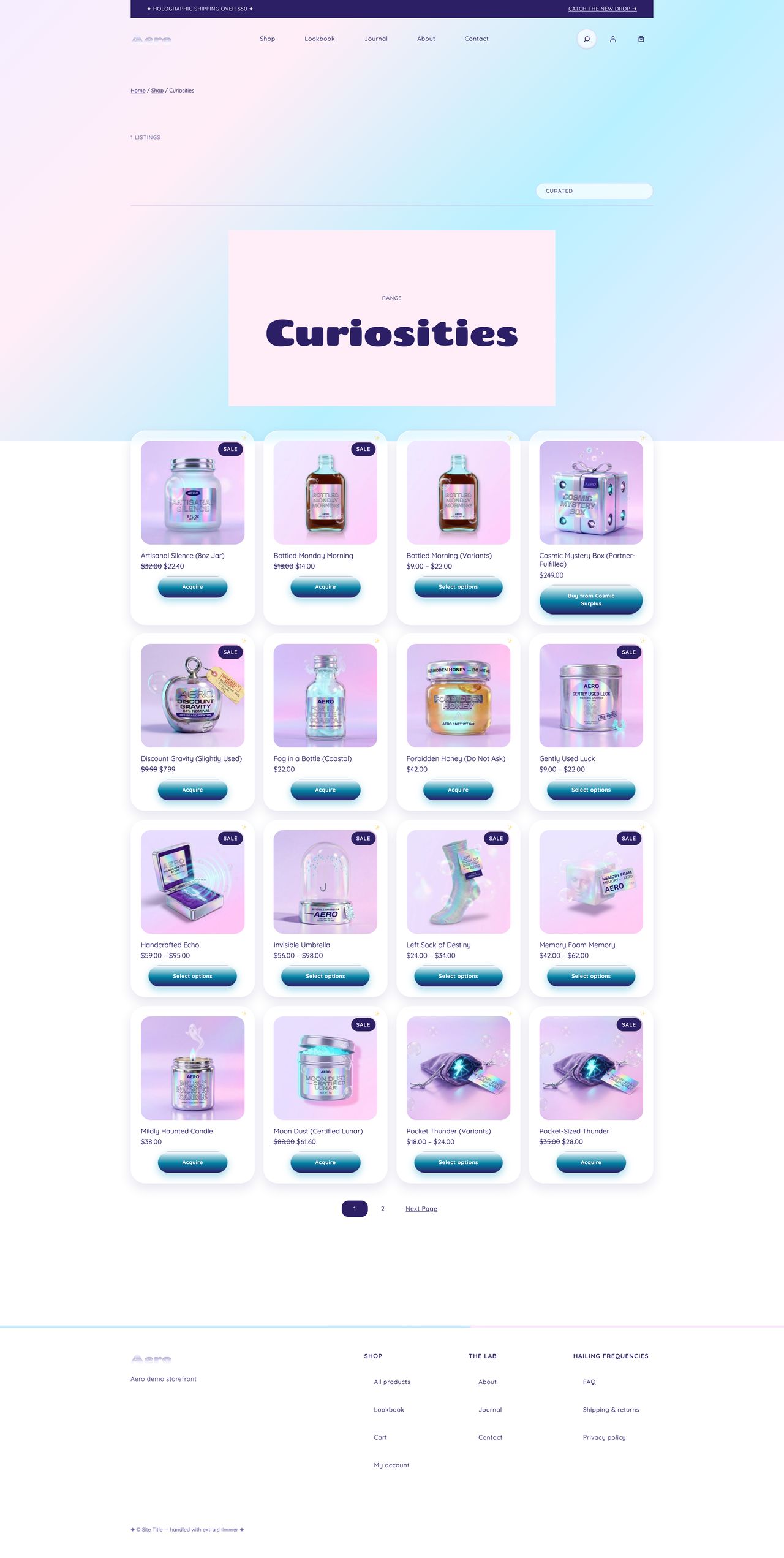Open FAQ in the footer
Image resolution: width=784 pixels, height=1558 pixels.
pos(589,1382)
